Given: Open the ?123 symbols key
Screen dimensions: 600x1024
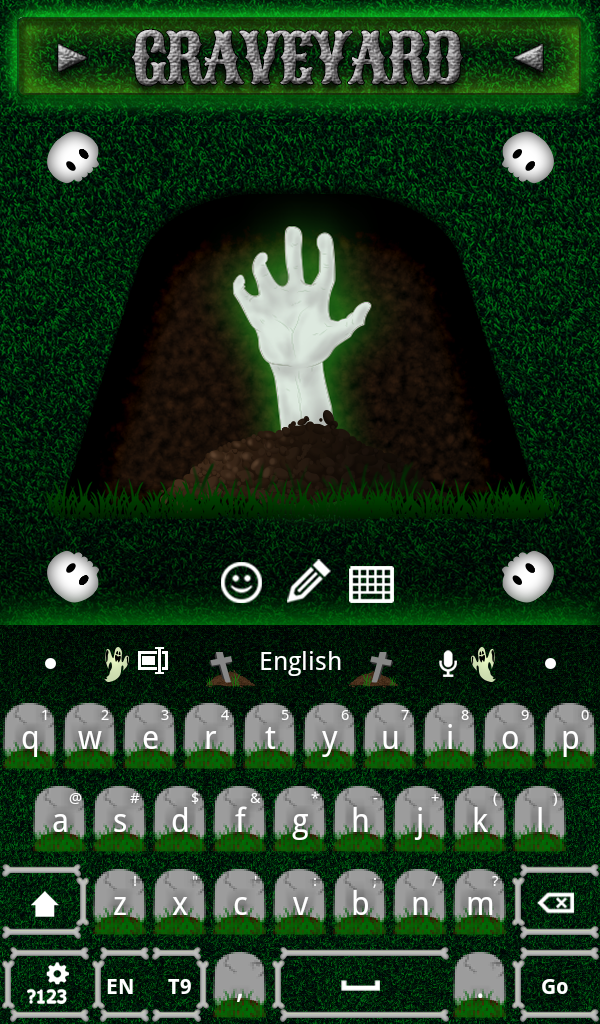Looking at the screenshot, I should click(x=47, y=985).
